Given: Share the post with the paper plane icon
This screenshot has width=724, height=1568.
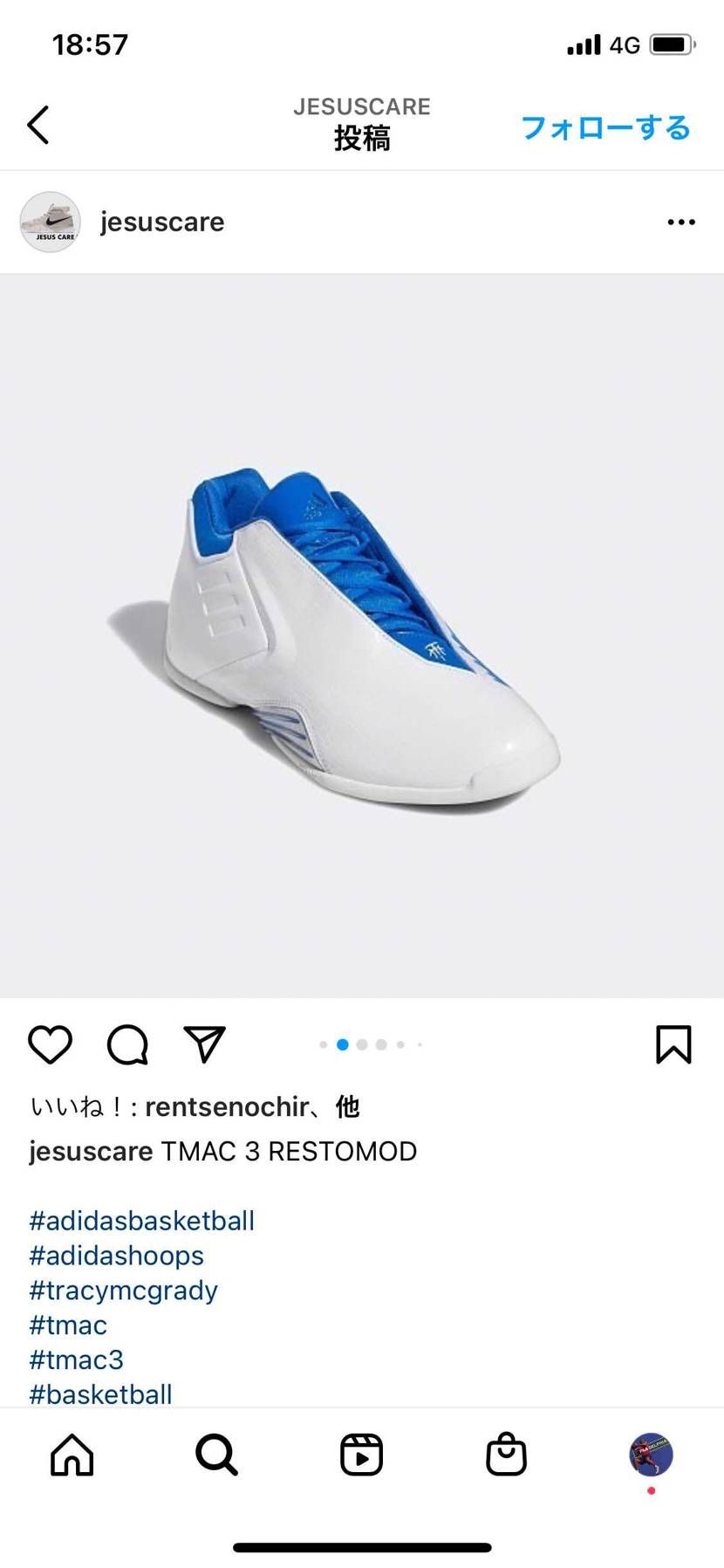Looking at the screenshot, I should [205, 1044].
